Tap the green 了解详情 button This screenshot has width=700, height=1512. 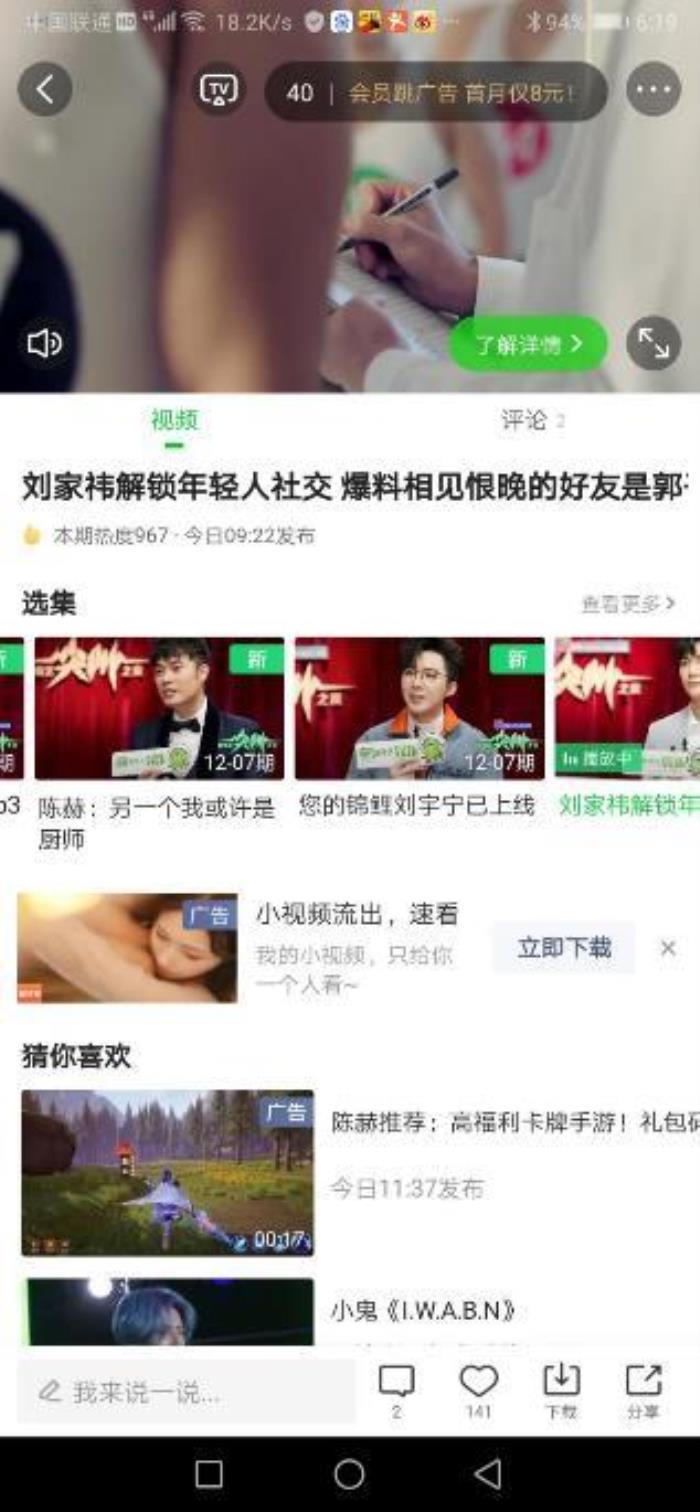coord(529,345)
